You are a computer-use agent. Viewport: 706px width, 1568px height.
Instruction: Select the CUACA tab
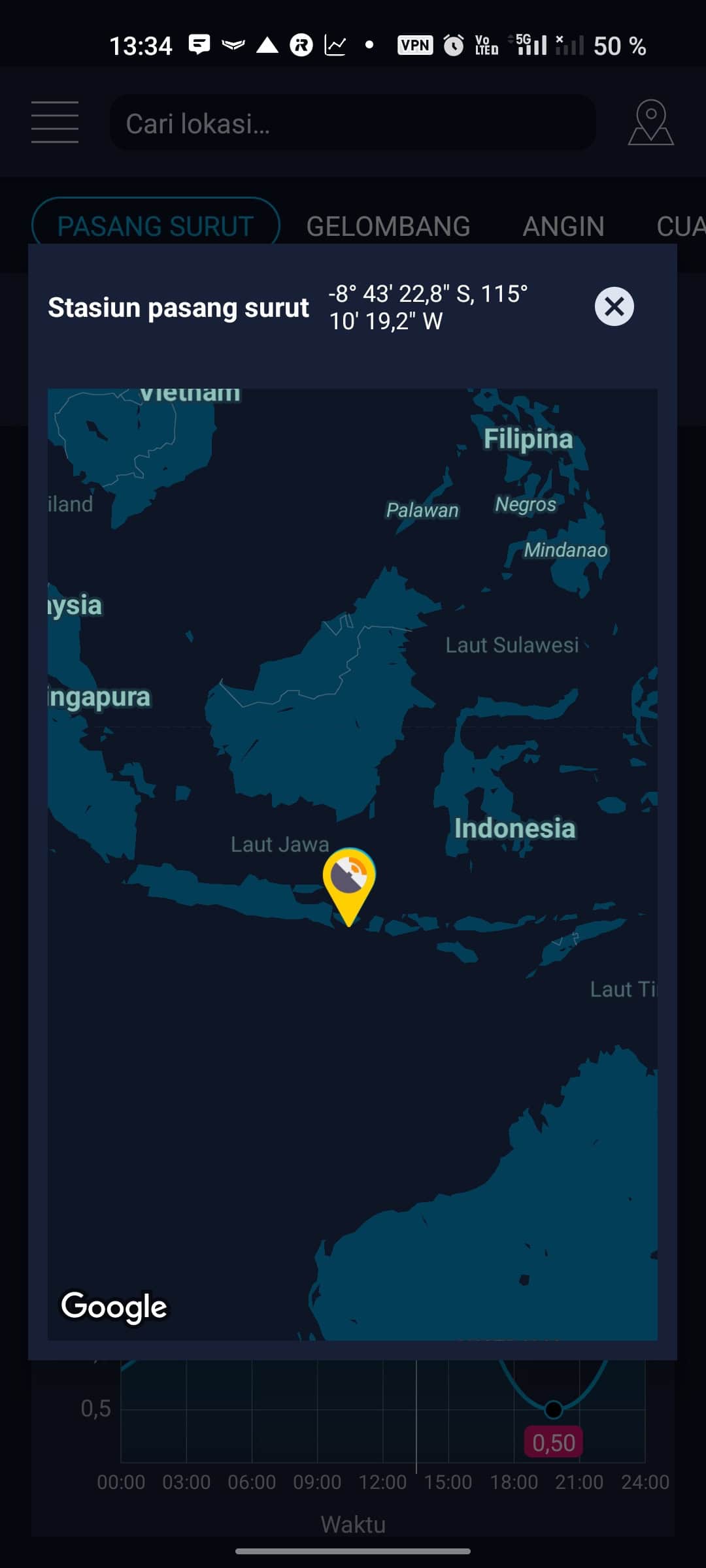click(x=682, y=225)
